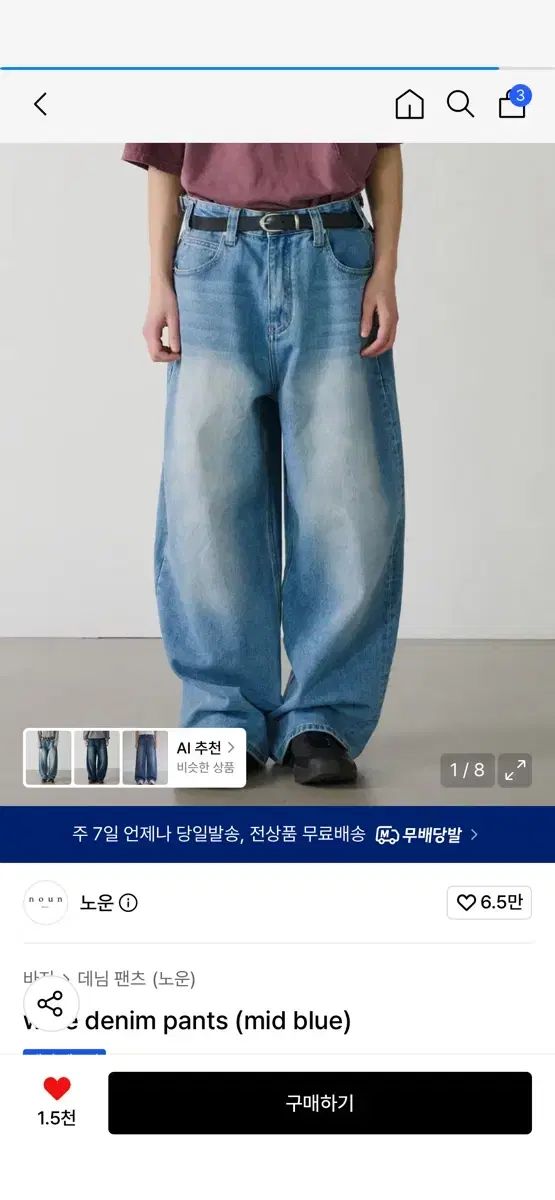555x1200 pixels.
Task: Open the 노운 brand page
Action: tap(96, 903)
